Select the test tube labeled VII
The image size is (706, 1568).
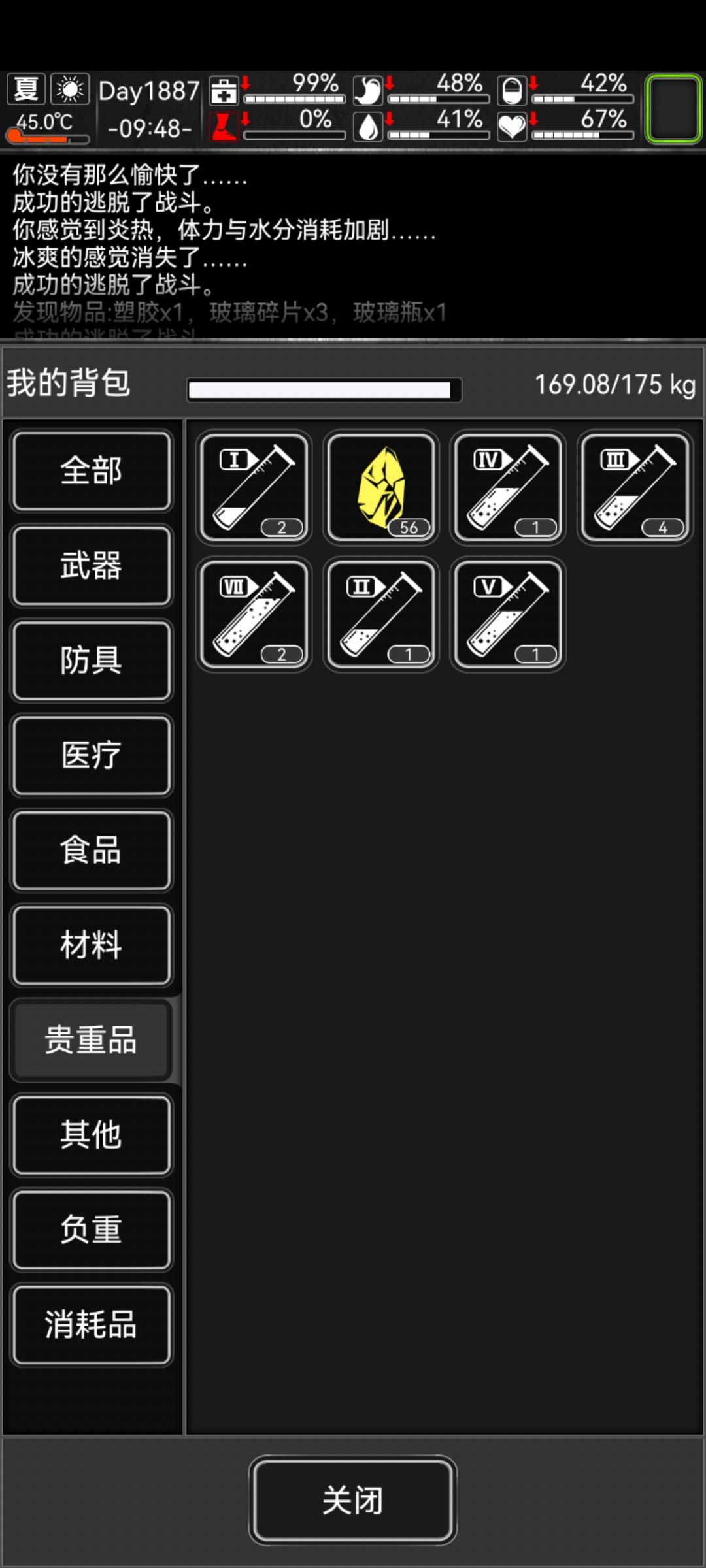pyautogui.click(x=254, y=614)
